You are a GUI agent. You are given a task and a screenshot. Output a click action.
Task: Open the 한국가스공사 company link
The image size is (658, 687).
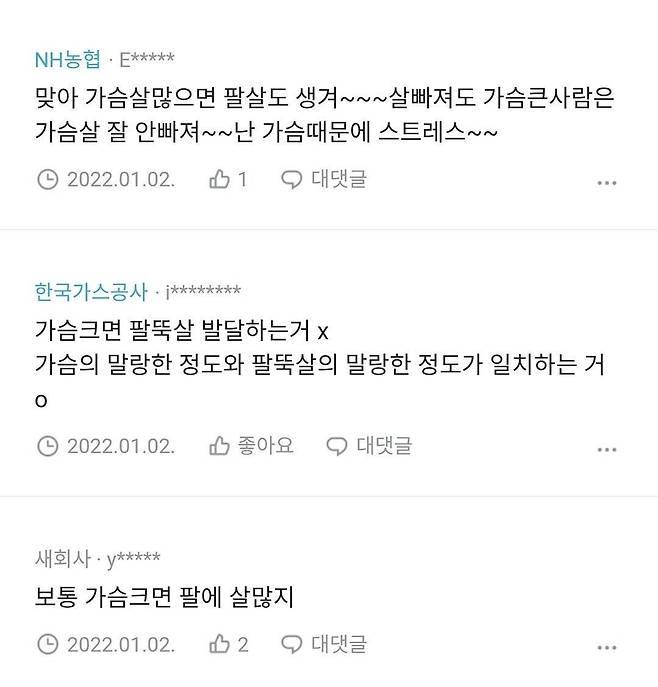click(91, 292)
